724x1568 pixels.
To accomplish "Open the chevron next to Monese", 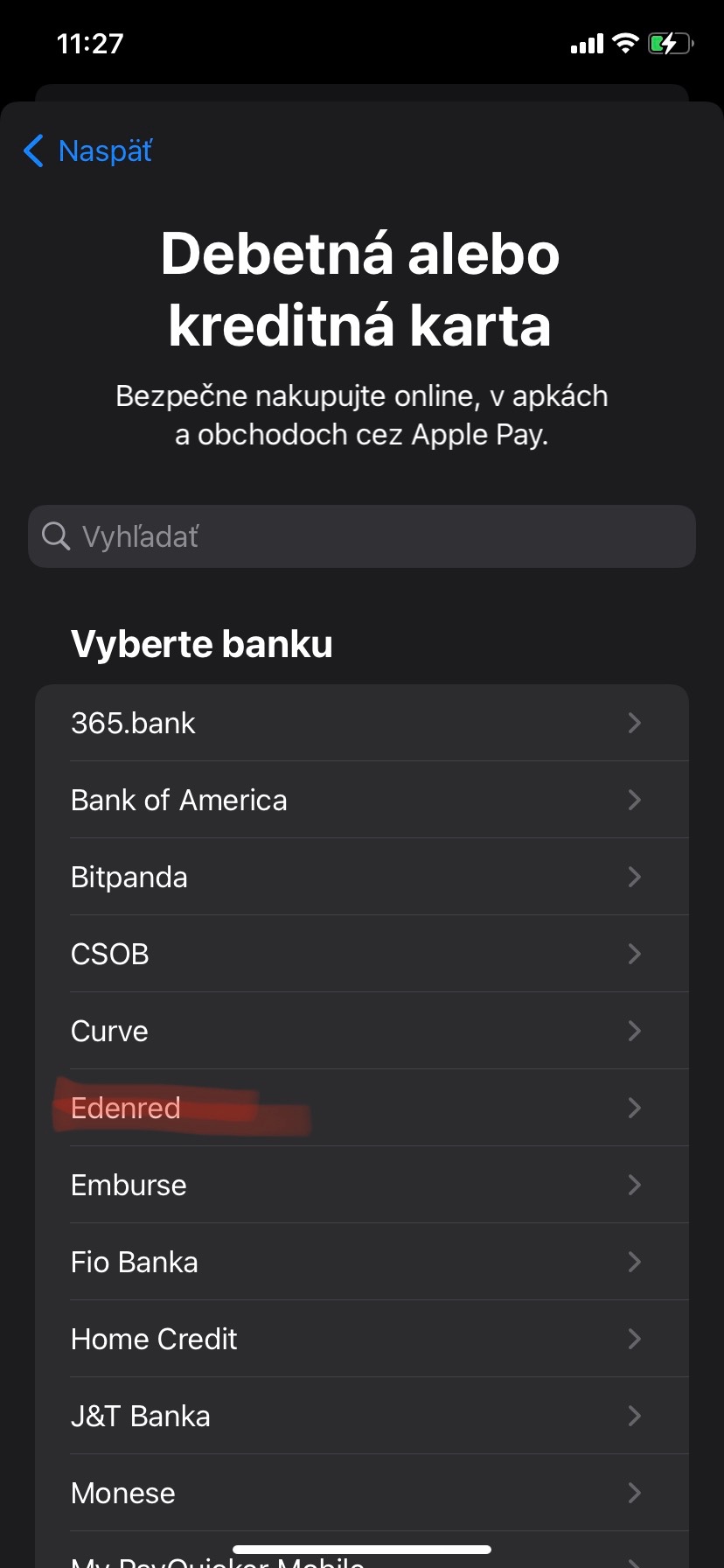I will 635,1493.
